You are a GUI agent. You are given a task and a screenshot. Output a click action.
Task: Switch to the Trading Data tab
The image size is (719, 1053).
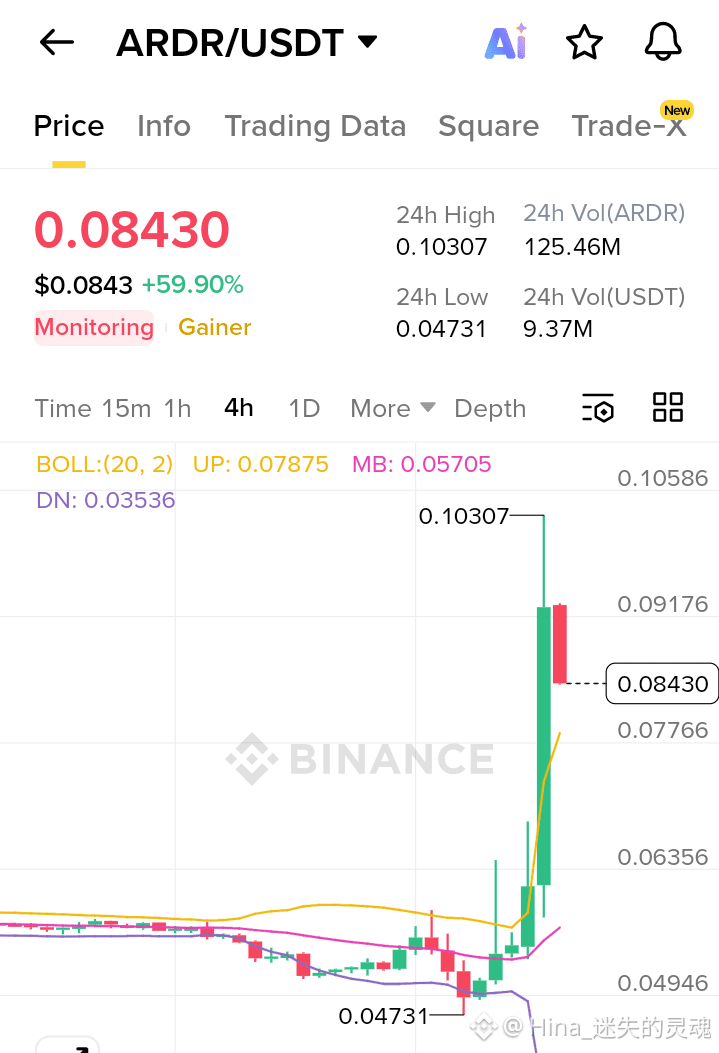point(315,126)
